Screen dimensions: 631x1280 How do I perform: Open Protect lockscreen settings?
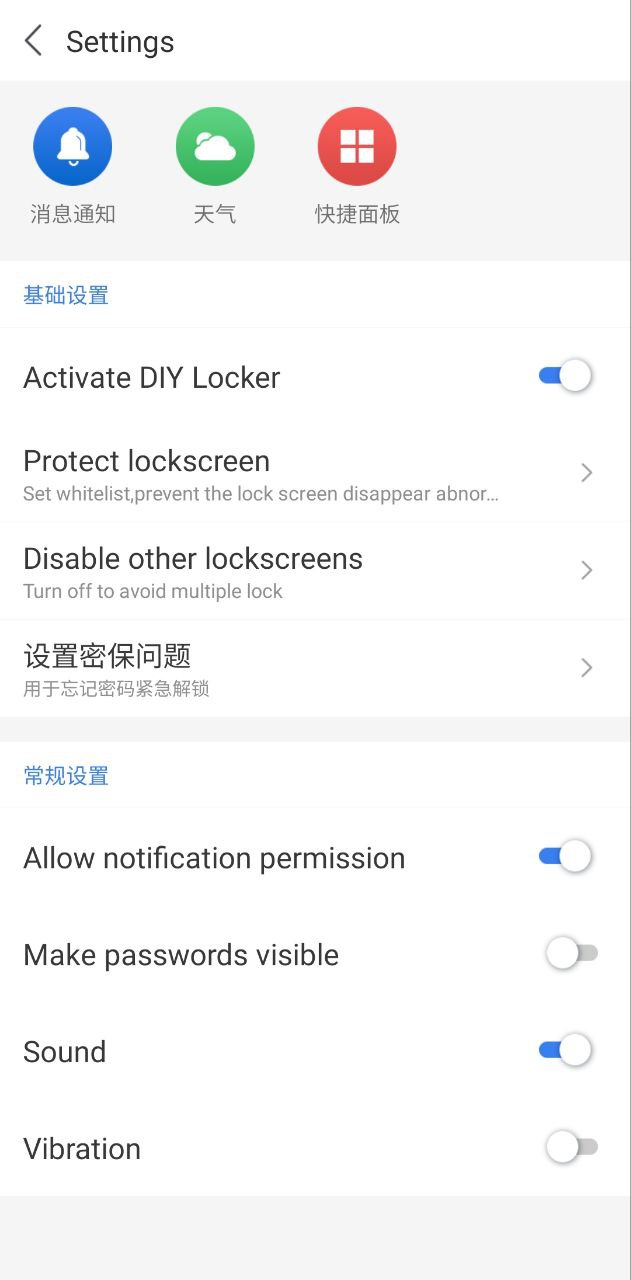[315, 473]
